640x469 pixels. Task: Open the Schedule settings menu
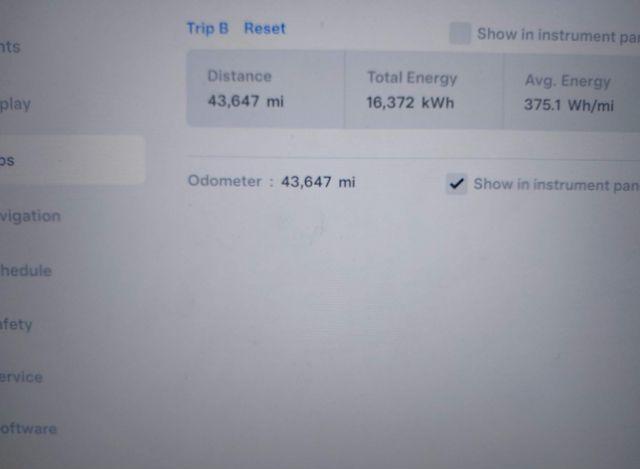(x=27, y=270)
